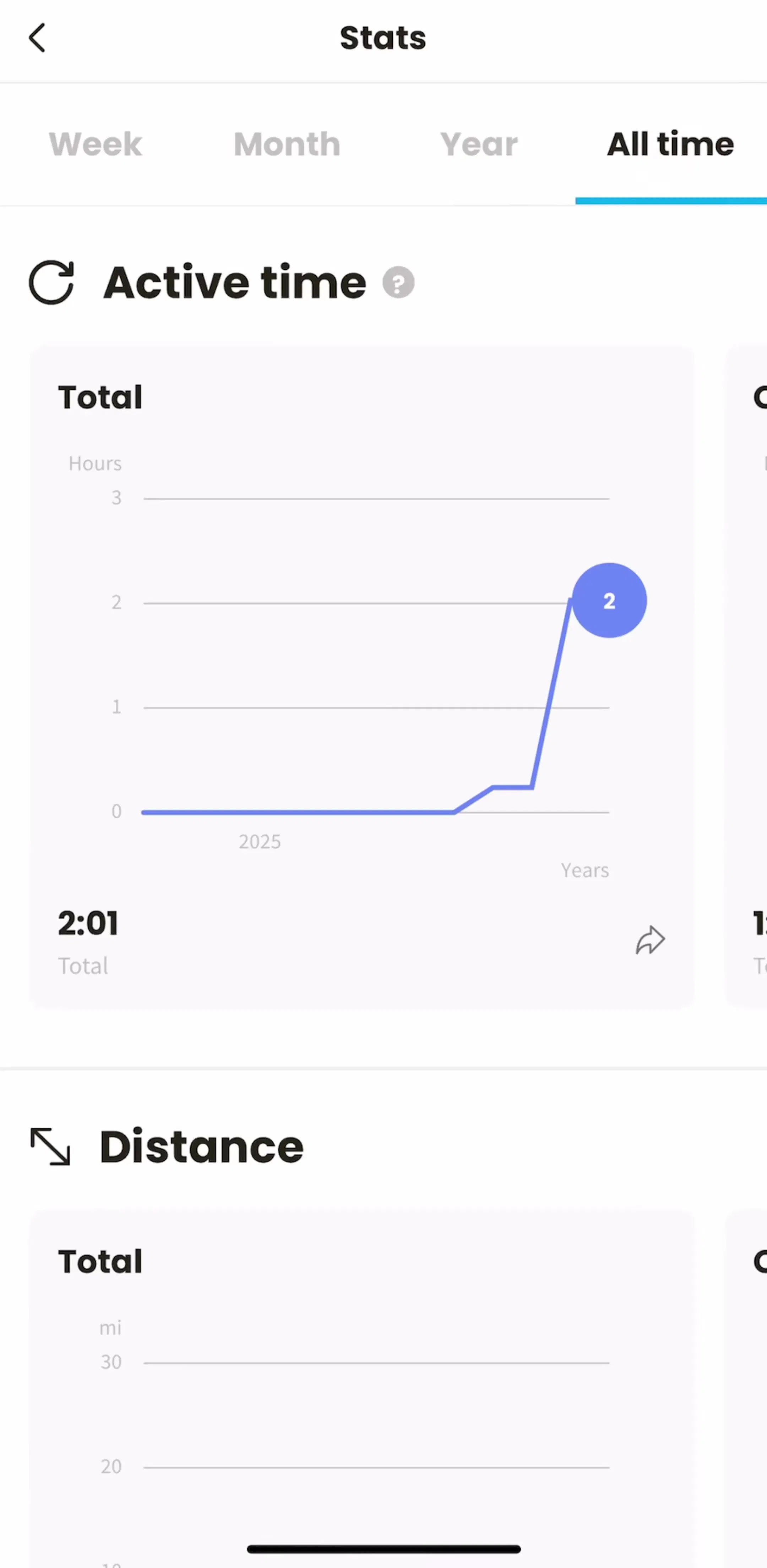This screenshot has height=1568, width=767.
Task: Switch to the Week tab
Action: [96, 144]
